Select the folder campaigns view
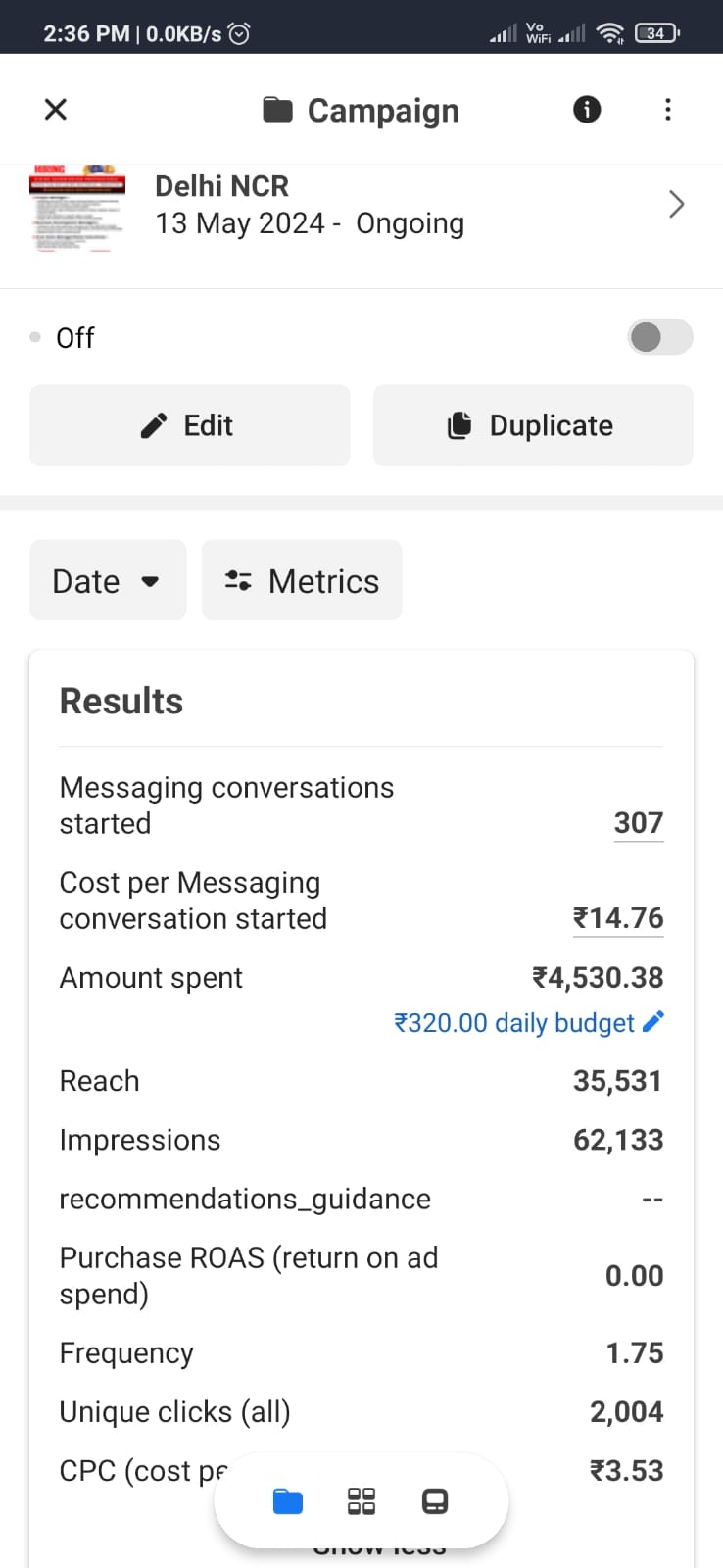 tap(287, 1501)
